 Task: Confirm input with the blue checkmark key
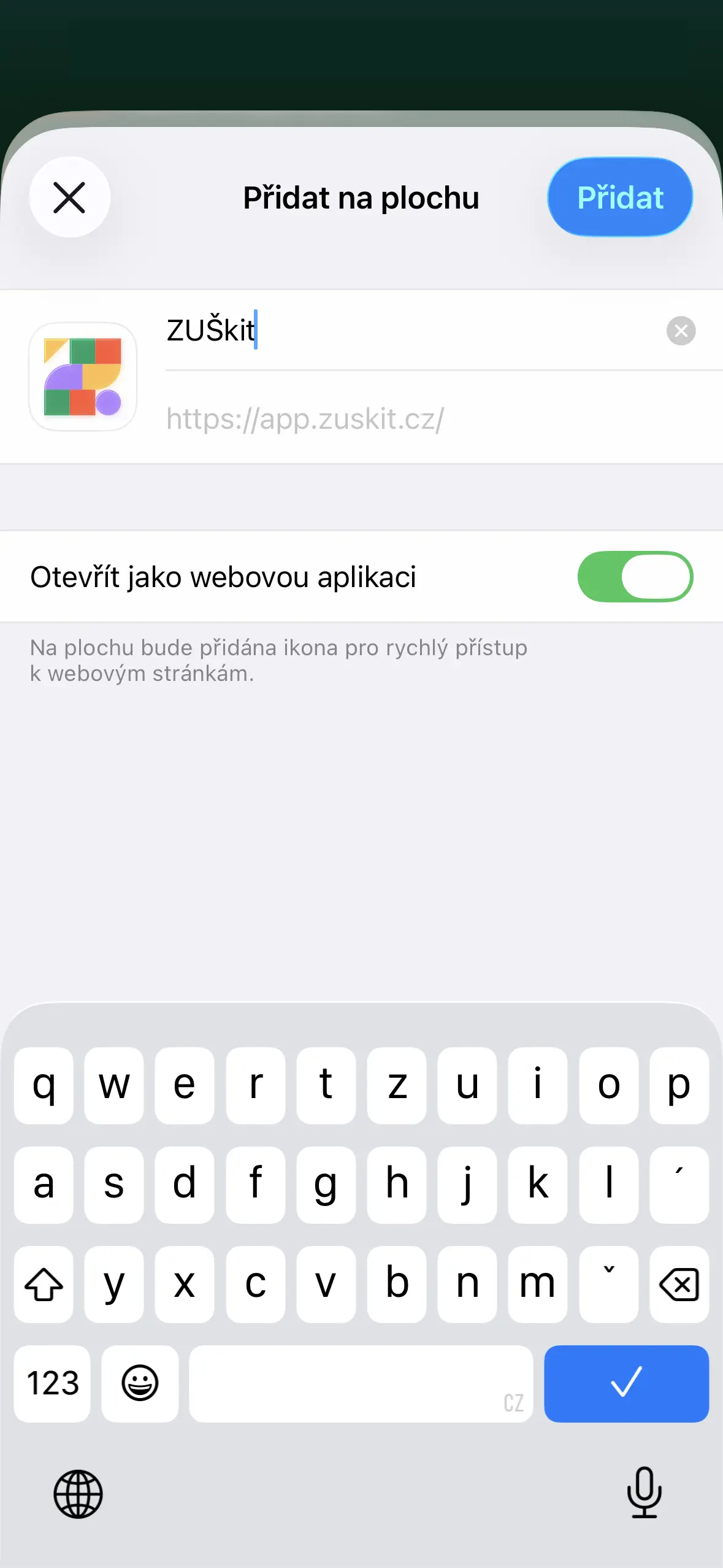click(x=627, y=1382)
